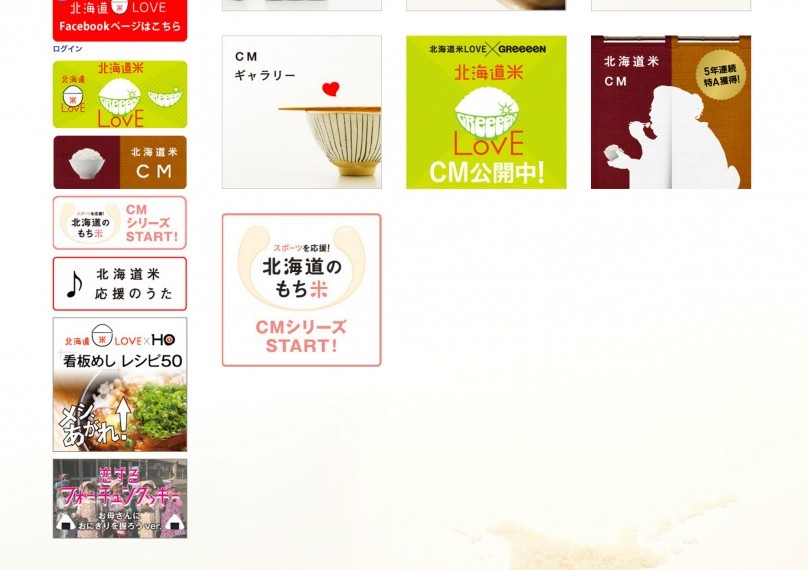Open the green 北海道米 GReeeeN LOVE sidebar banner
Image resolution: width=808 pixels, height=570 pixels.
coord(120,94)
